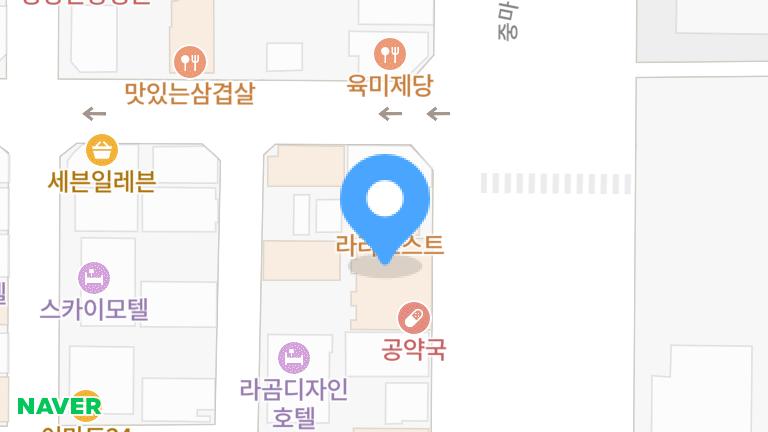The width and height of the screenshot is (768, 432).
Task: Tap the blue location pin marker
Action: [385, 201]
